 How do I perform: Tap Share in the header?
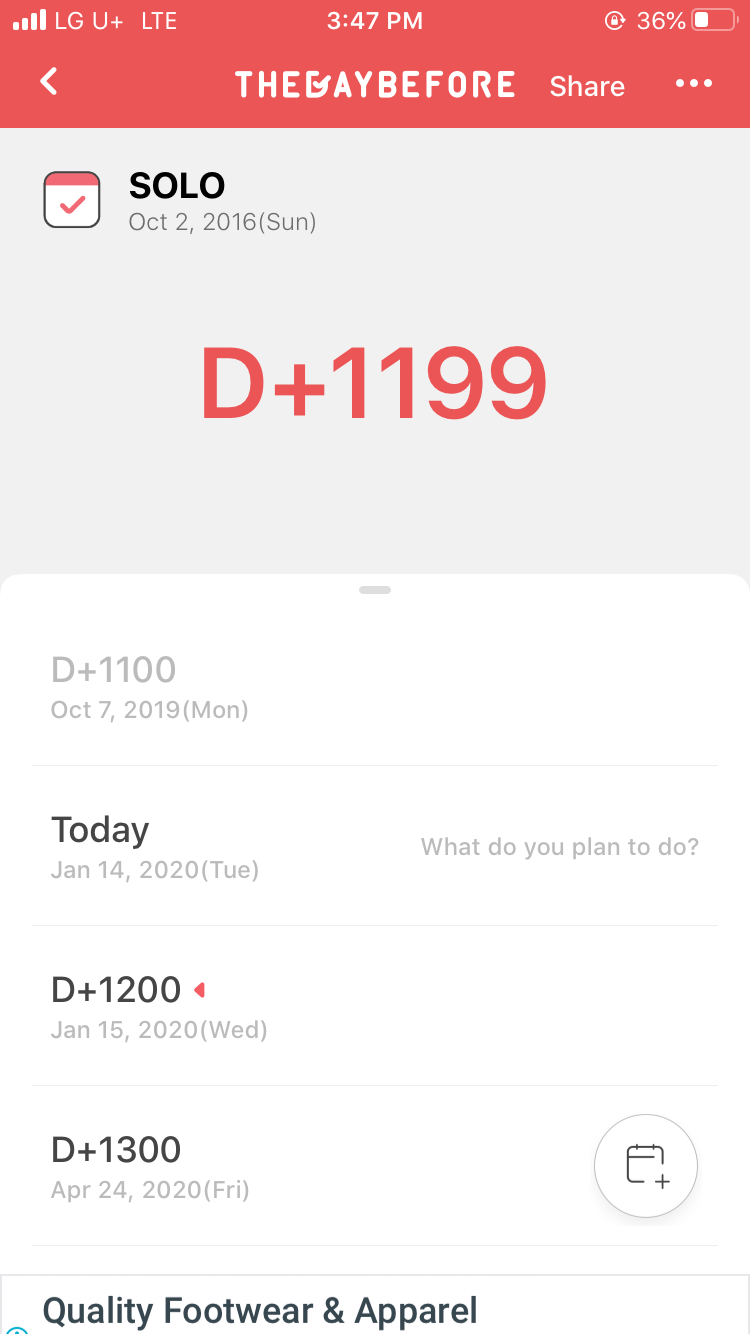click(x=587, y=86)
